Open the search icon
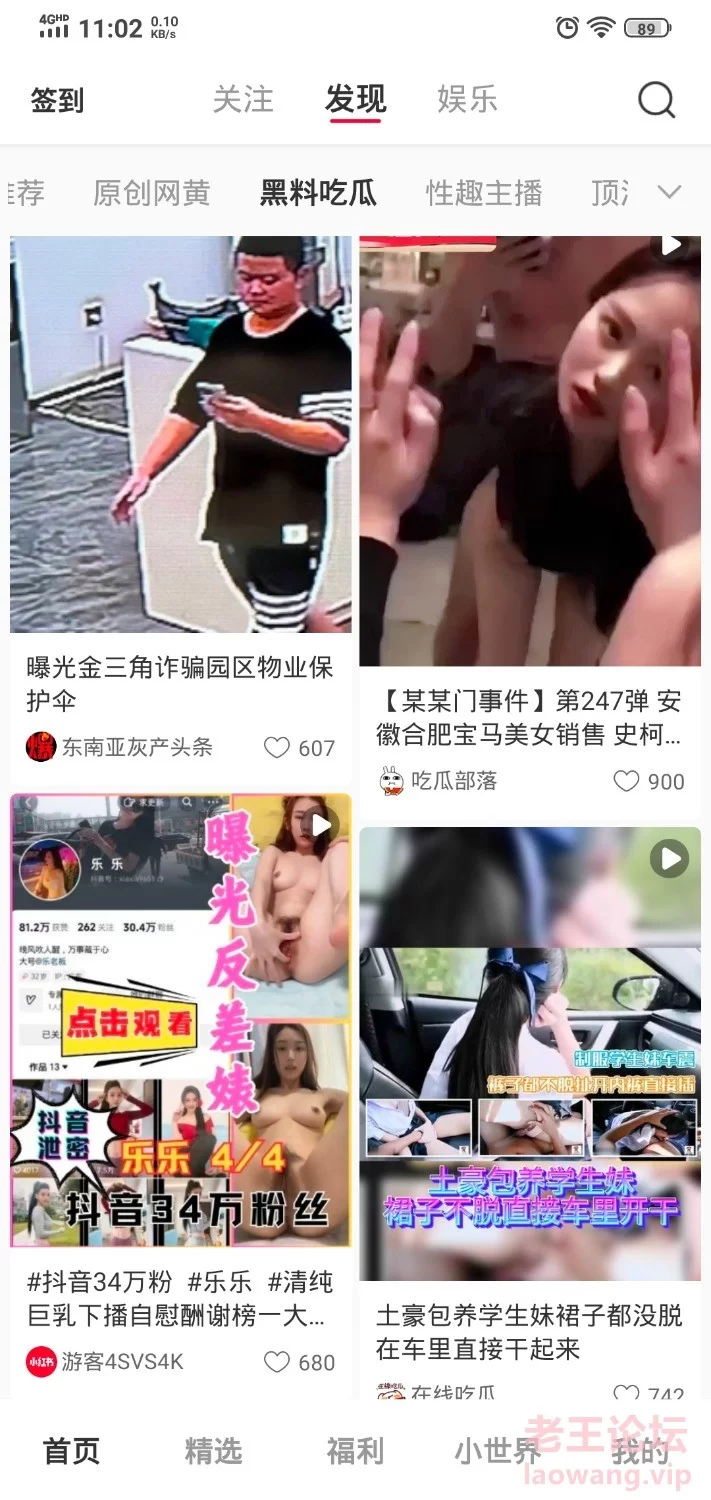Image resolution: width=711 pixels, height=1500 pixels. [656, 100]
